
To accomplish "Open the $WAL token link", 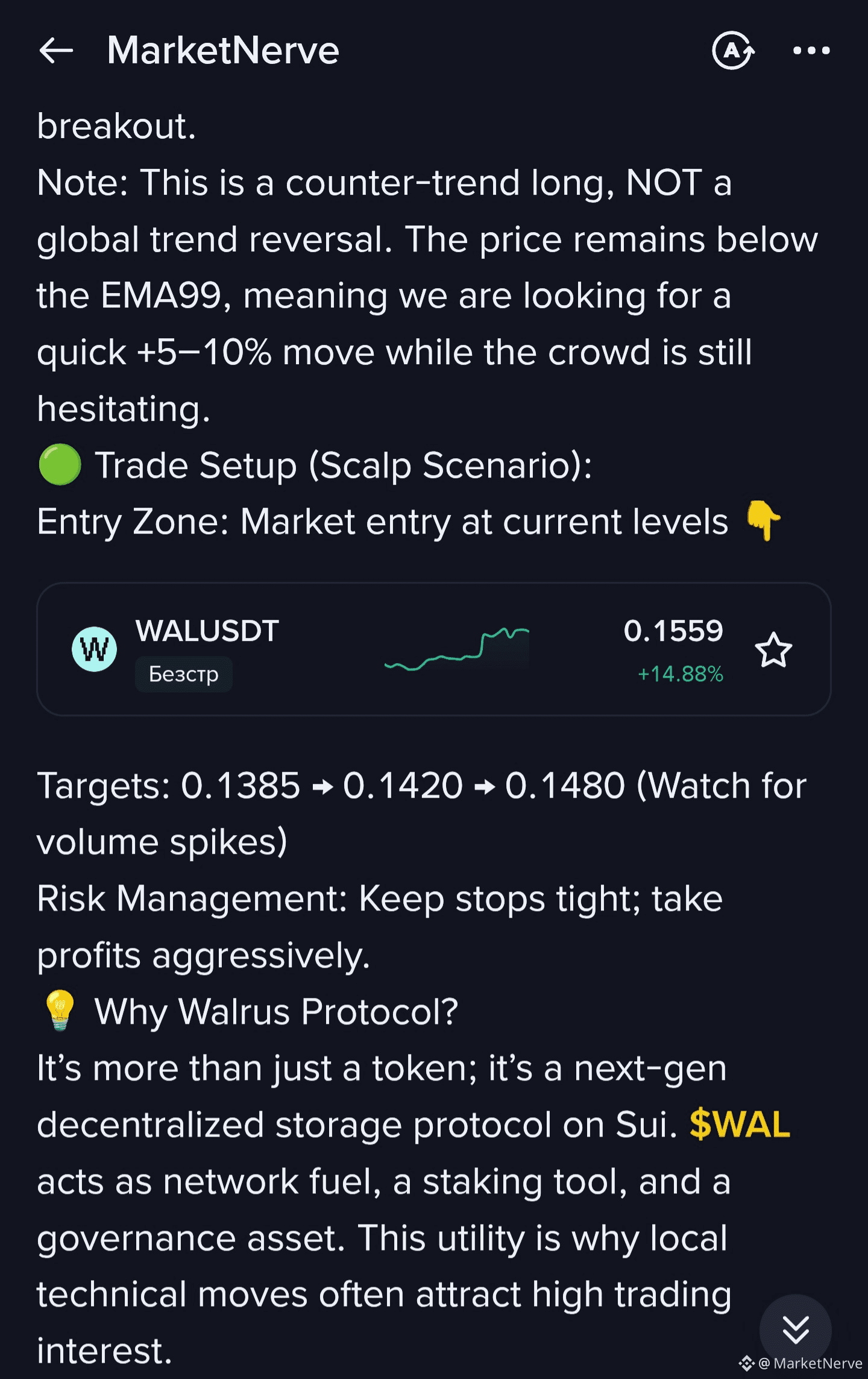I will click(x=740, y=1125).
